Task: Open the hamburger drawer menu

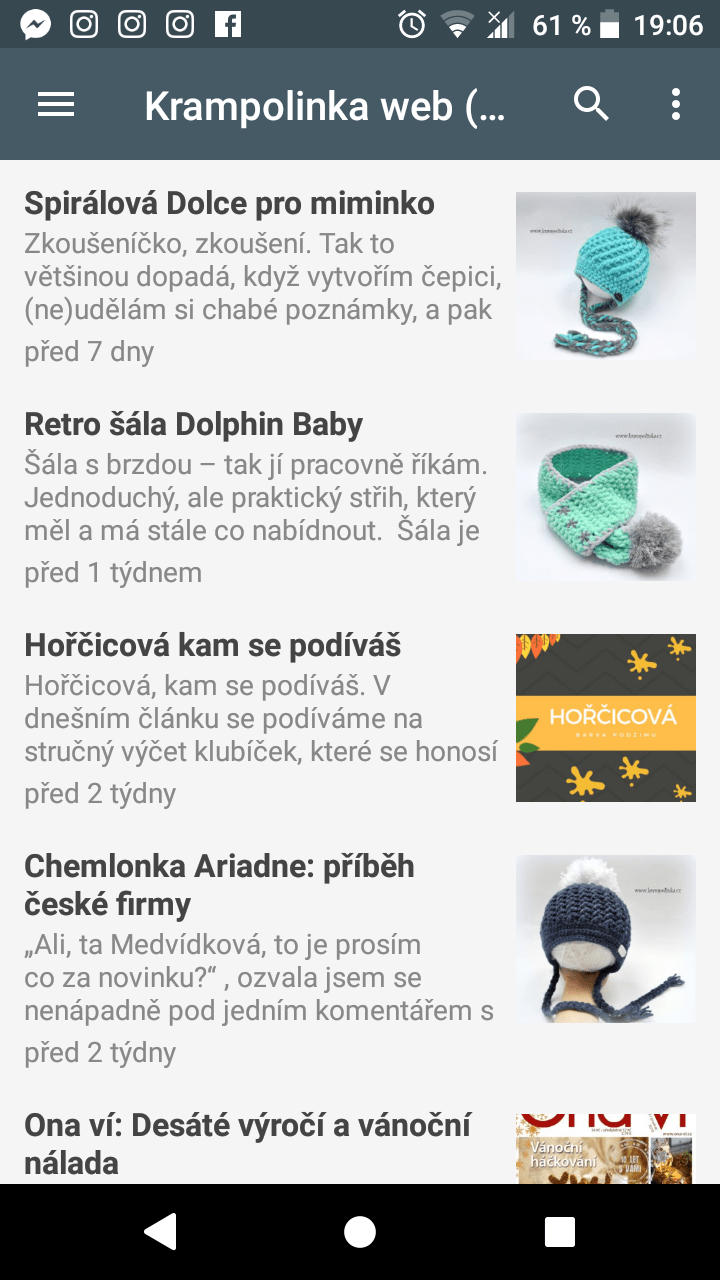Action: [56, 104]
